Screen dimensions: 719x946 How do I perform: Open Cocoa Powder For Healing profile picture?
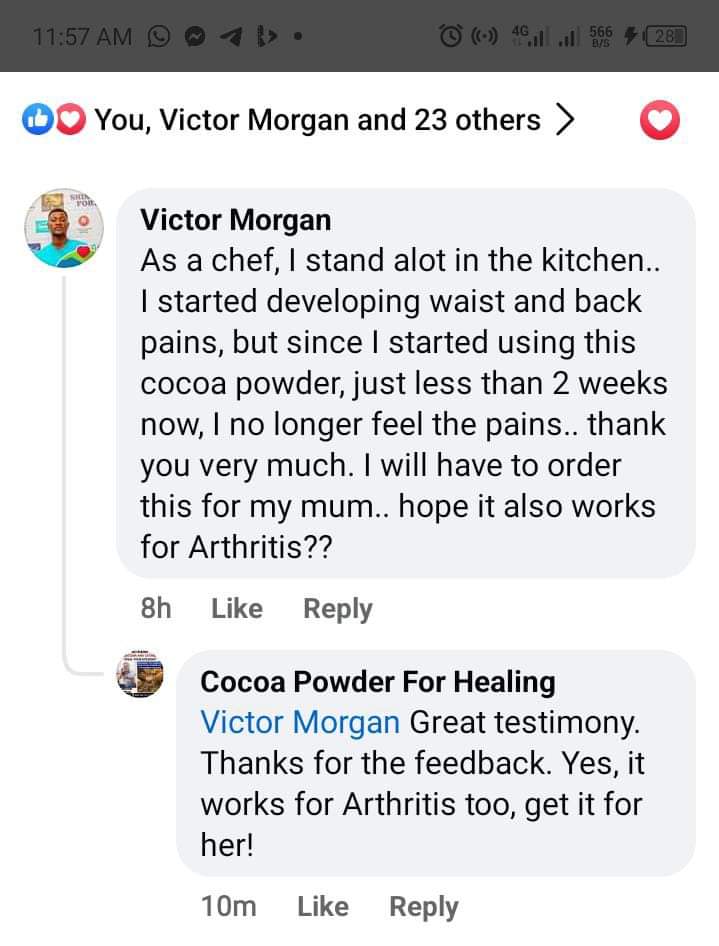click(x=140, y=673)
